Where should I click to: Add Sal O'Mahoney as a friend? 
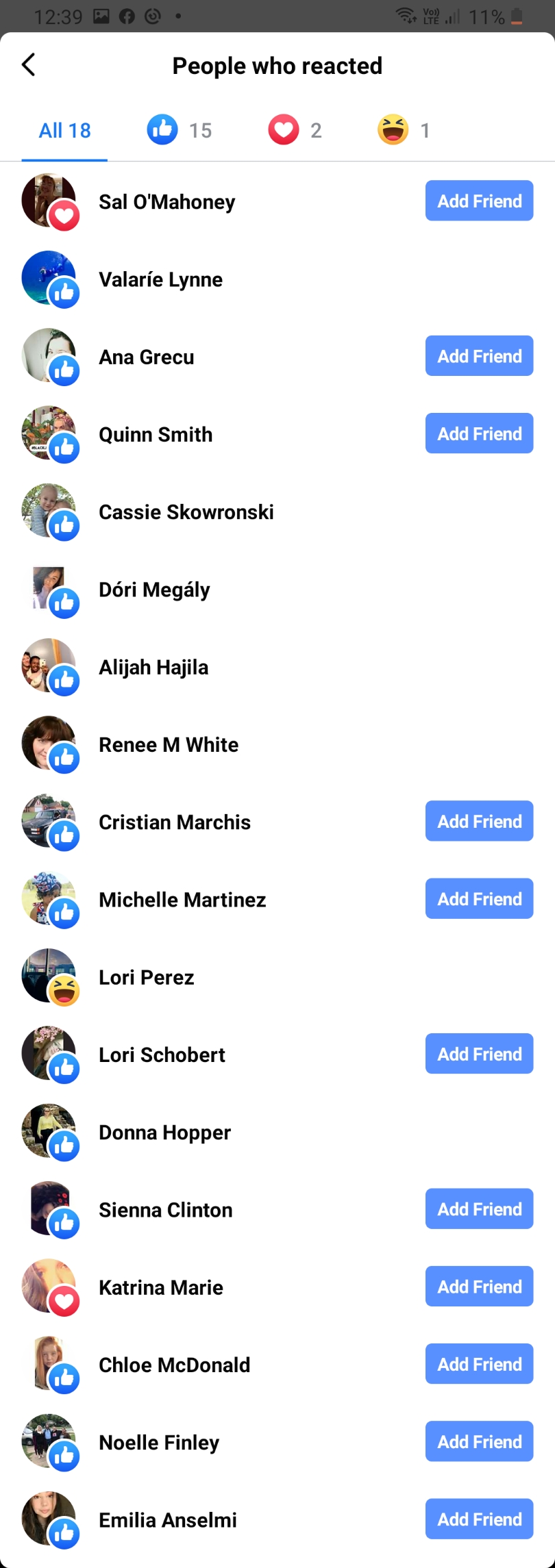pos(479,201)
